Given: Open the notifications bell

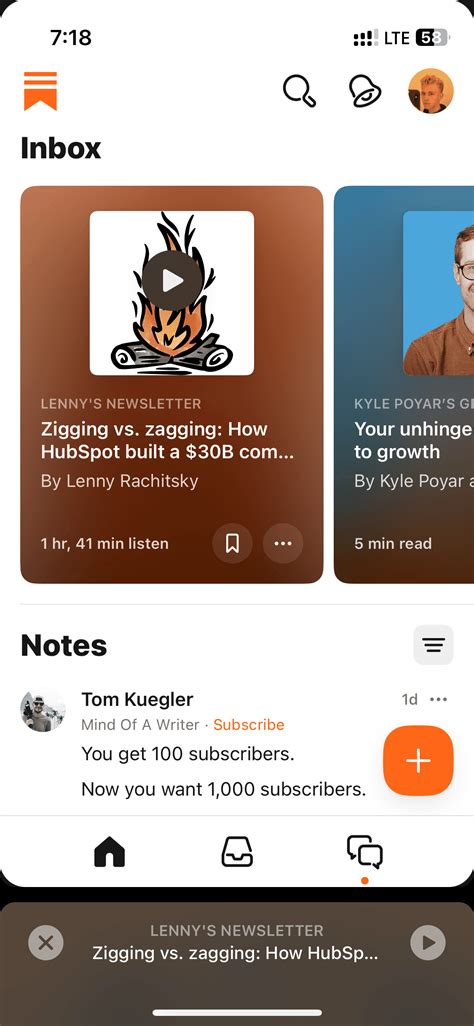Looking at the screenshot, I should pos(365,91).
